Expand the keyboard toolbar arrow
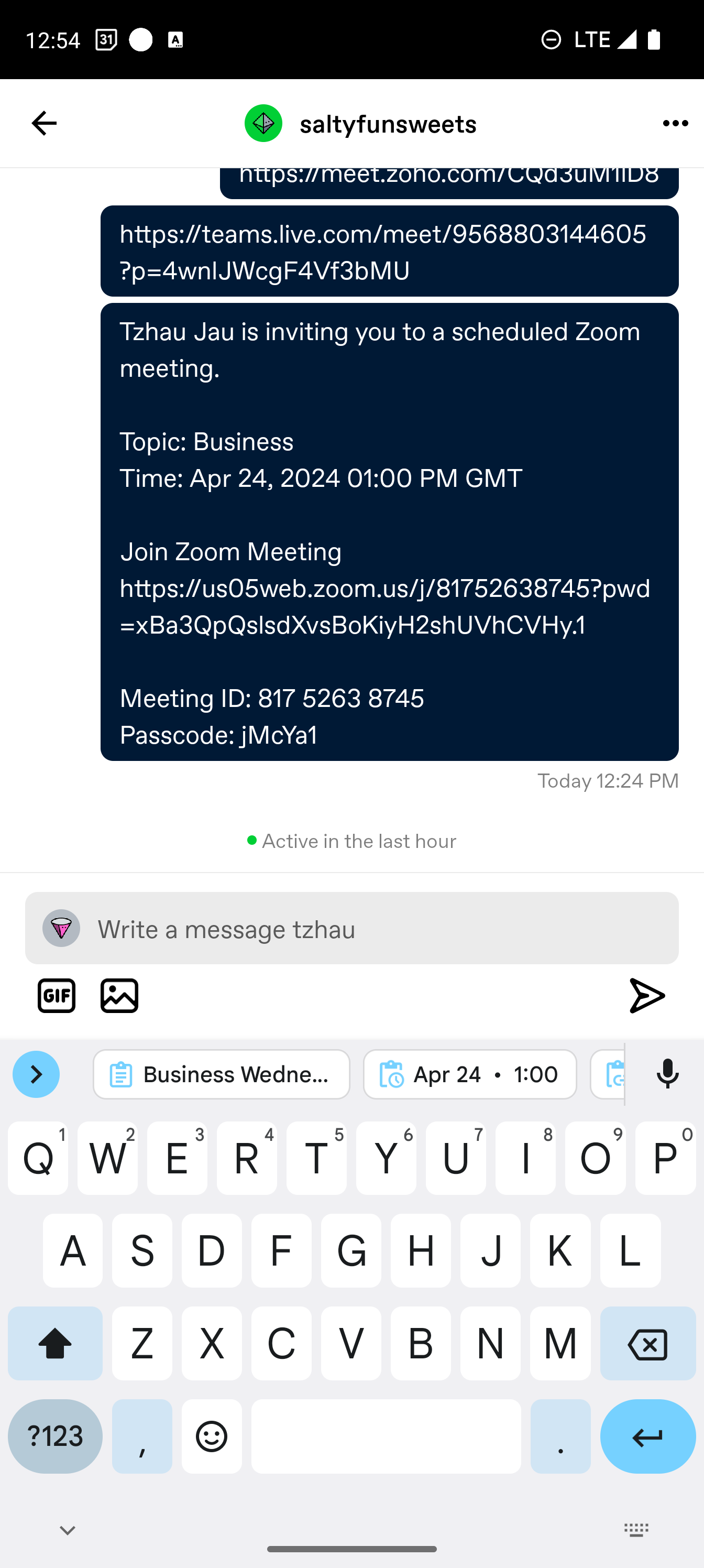Screen dimensions: 704x1568 36,1074
